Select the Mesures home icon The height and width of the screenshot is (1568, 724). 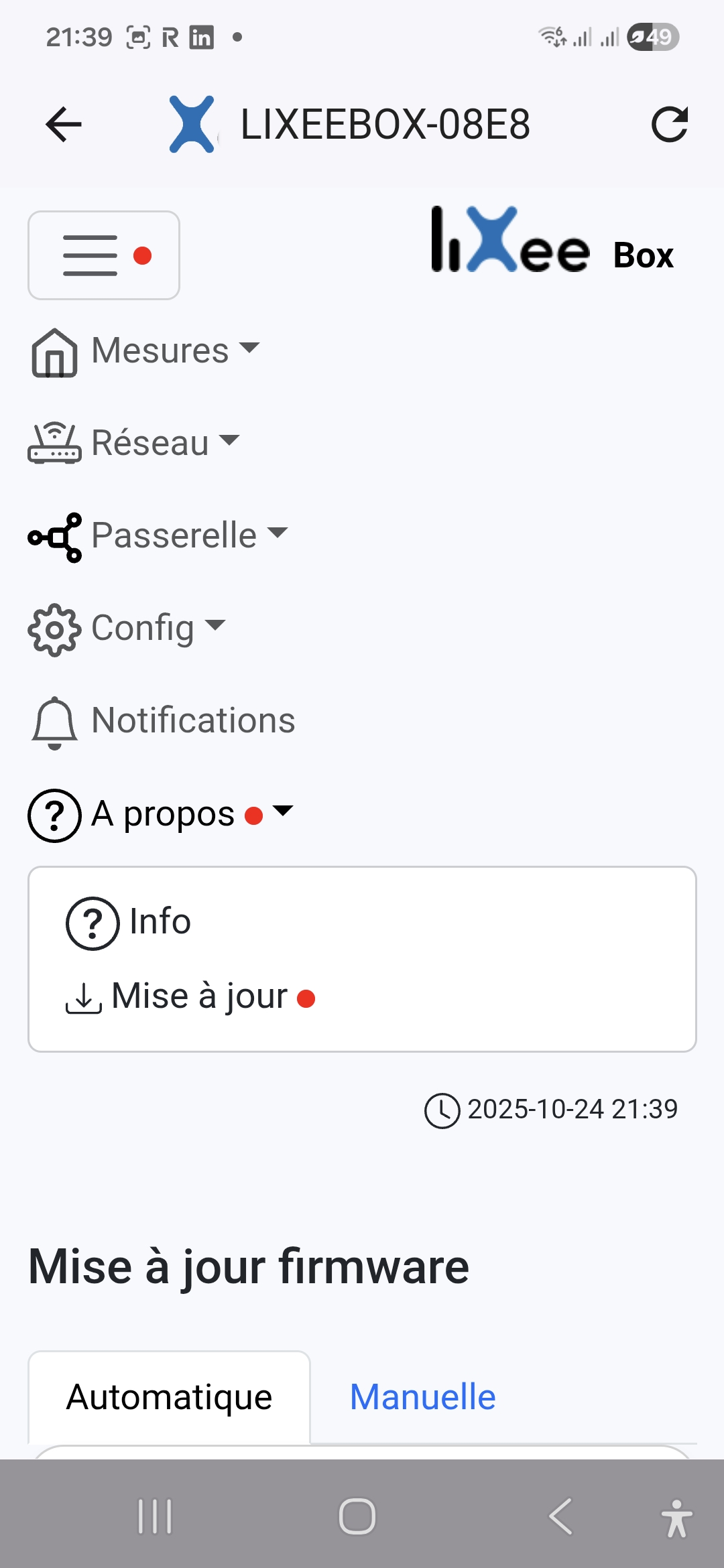coord(54,354)
